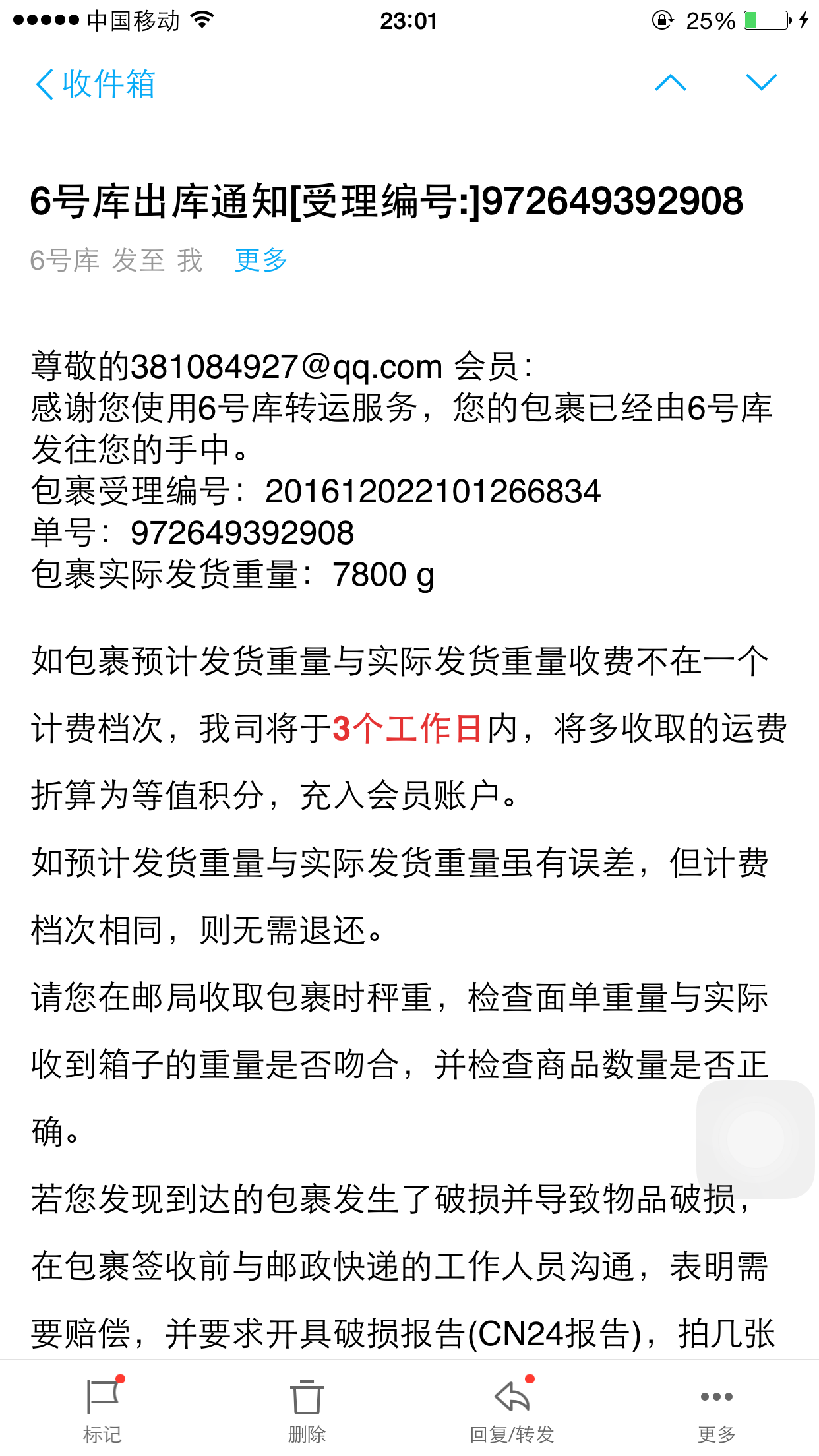Show 更多 sender details
This screenshot has height=1456, width=819.
261,260
